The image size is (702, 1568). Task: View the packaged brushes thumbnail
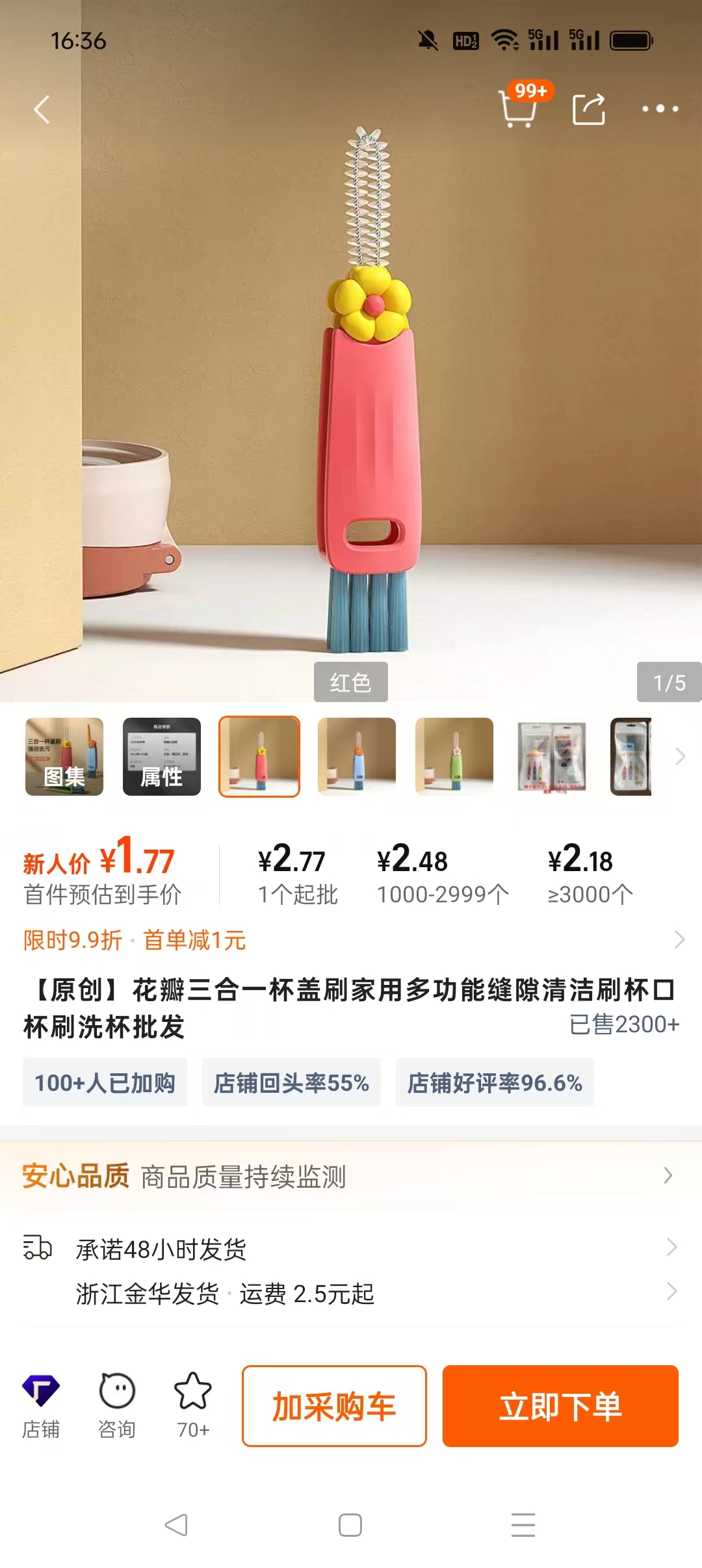[x=552, y=756]
